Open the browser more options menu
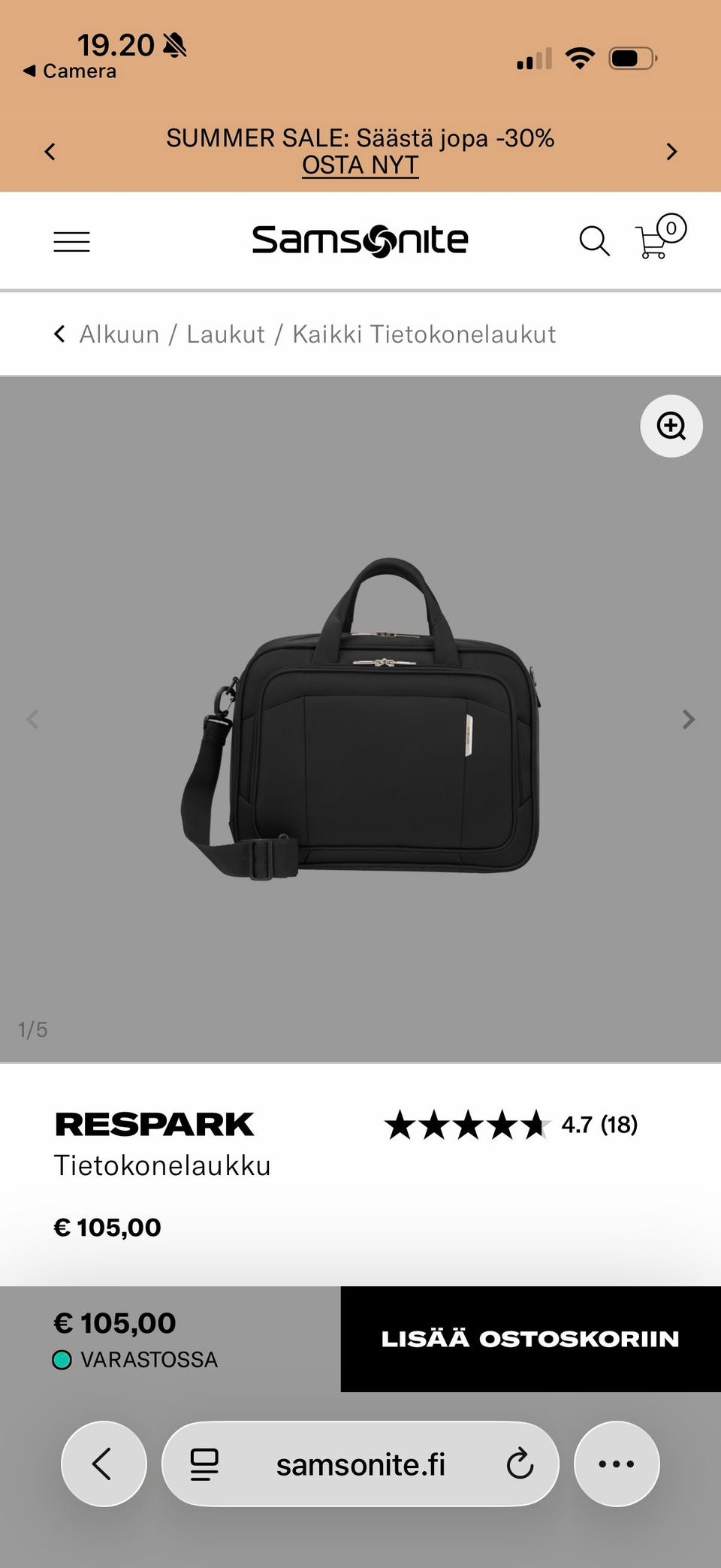The width and height of the screenshot is (721, 1568). tap(617, 1464)
